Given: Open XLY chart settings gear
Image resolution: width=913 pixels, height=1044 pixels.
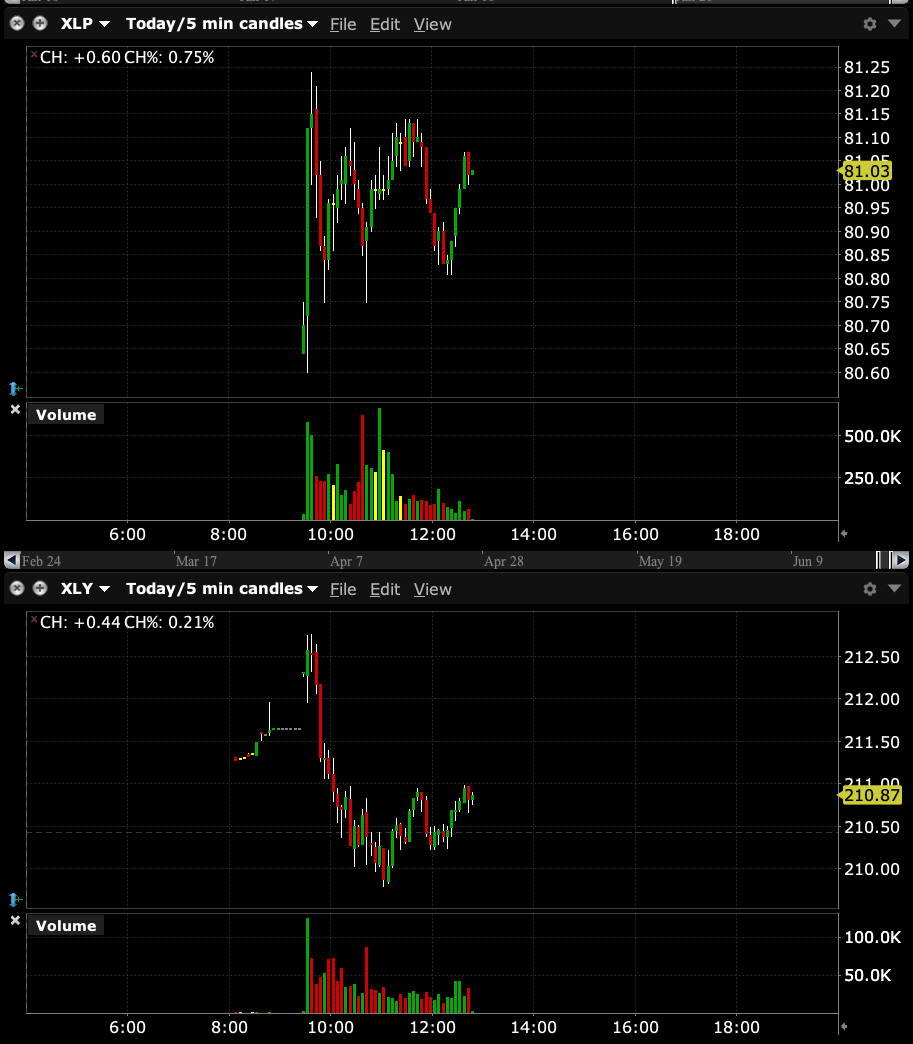Looking at the screenshot, I should tap(869, 589).
